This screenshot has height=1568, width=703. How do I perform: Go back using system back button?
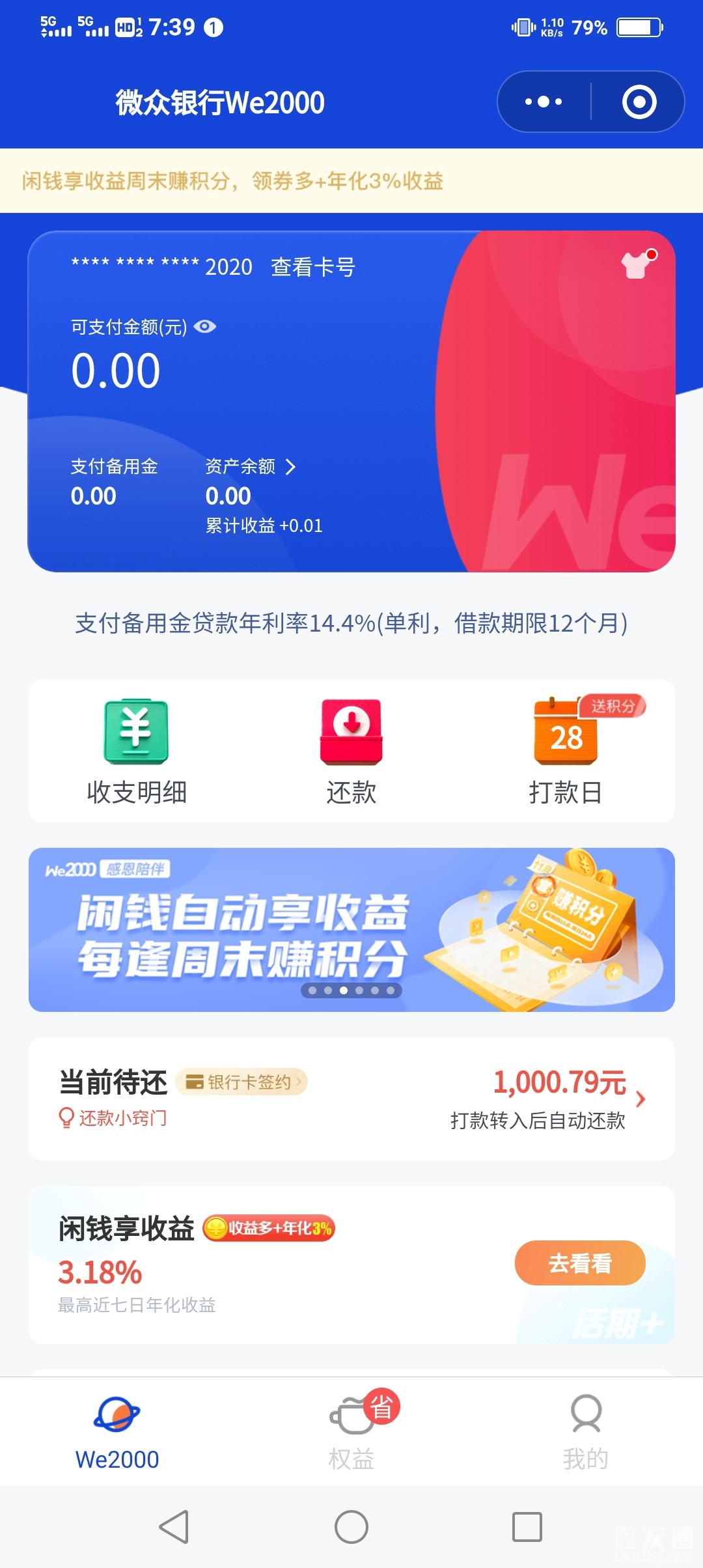[174, 1527]
